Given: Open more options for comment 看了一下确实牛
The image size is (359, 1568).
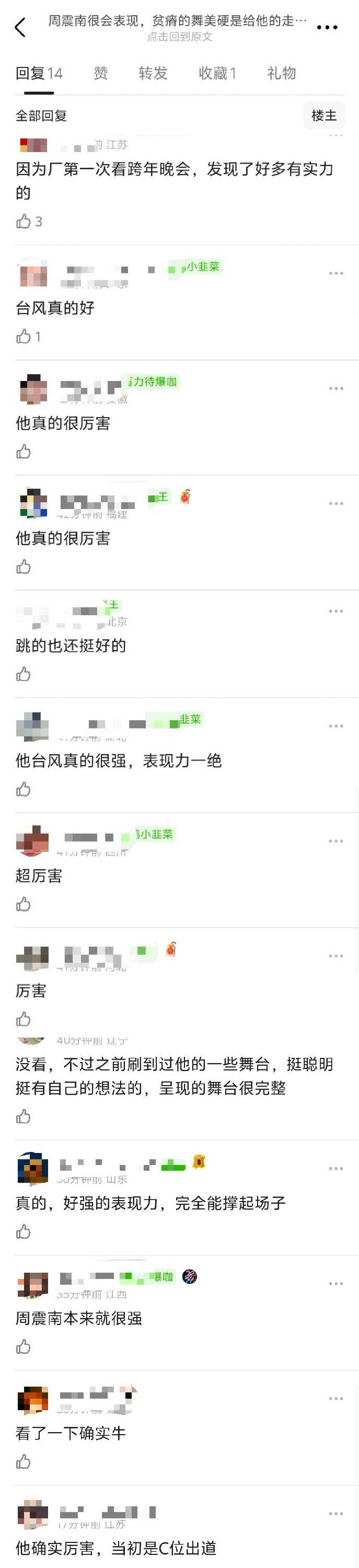Looking at the screenshot, I should point(336,1399).
